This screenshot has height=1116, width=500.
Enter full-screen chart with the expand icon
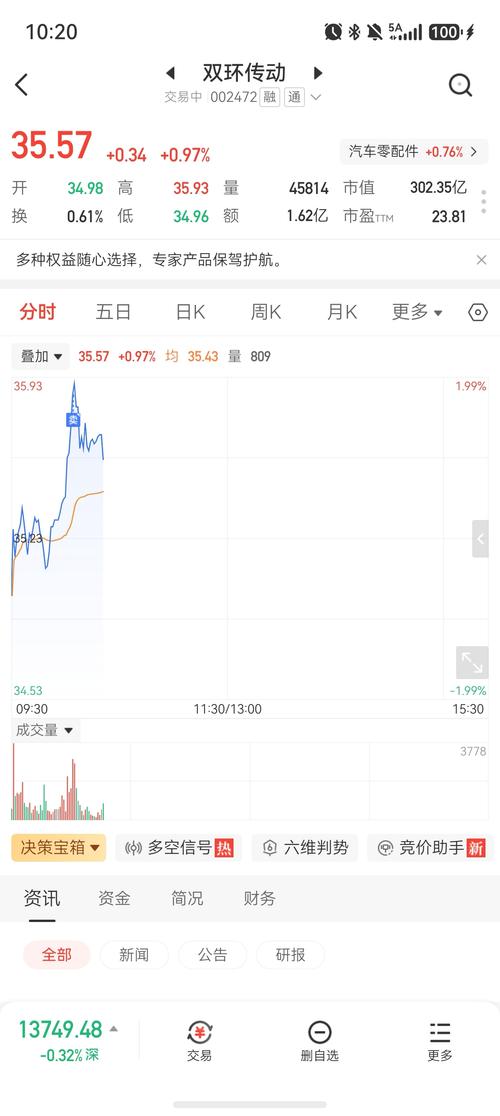coord(472,662)
